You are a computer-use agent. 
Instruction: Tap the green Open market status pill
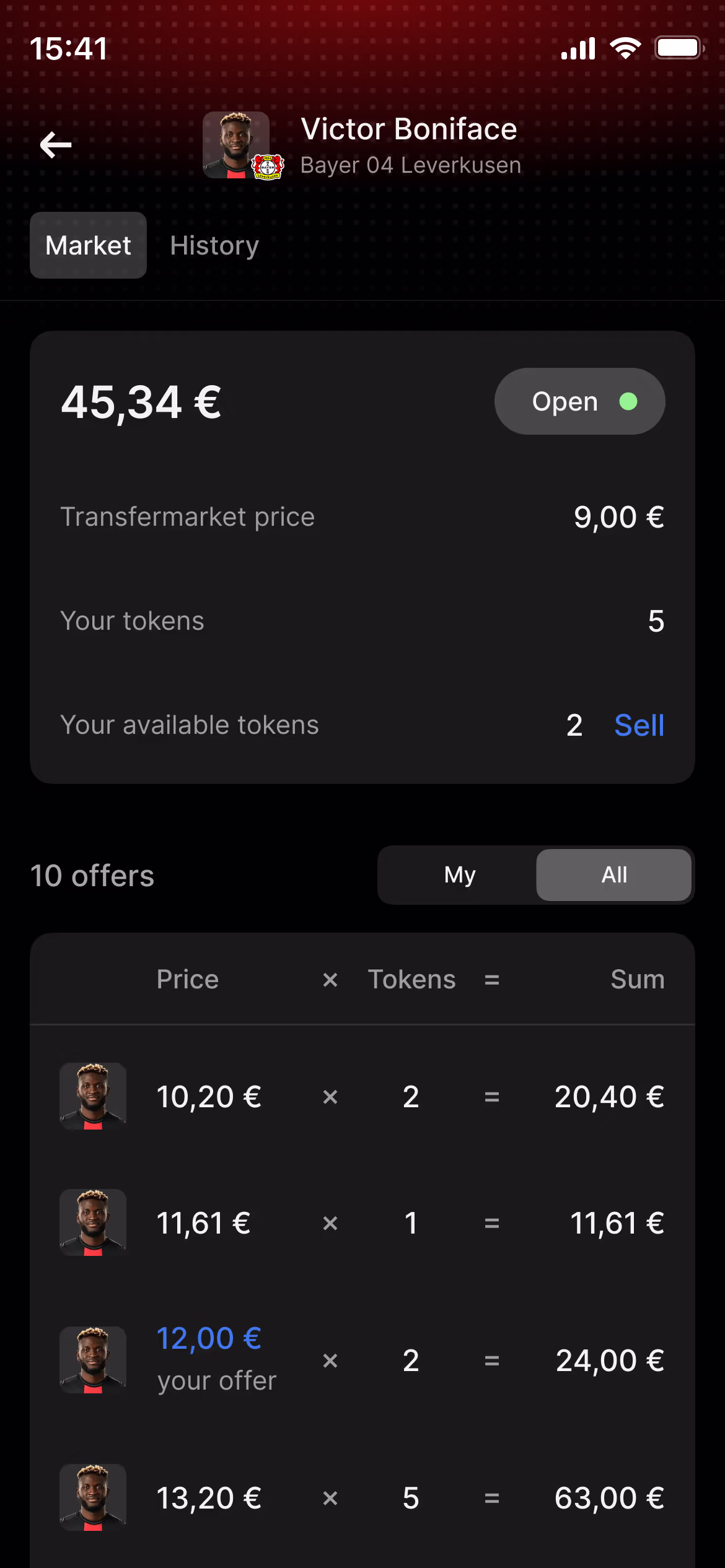pyautogui.click(x=579, y=401)
